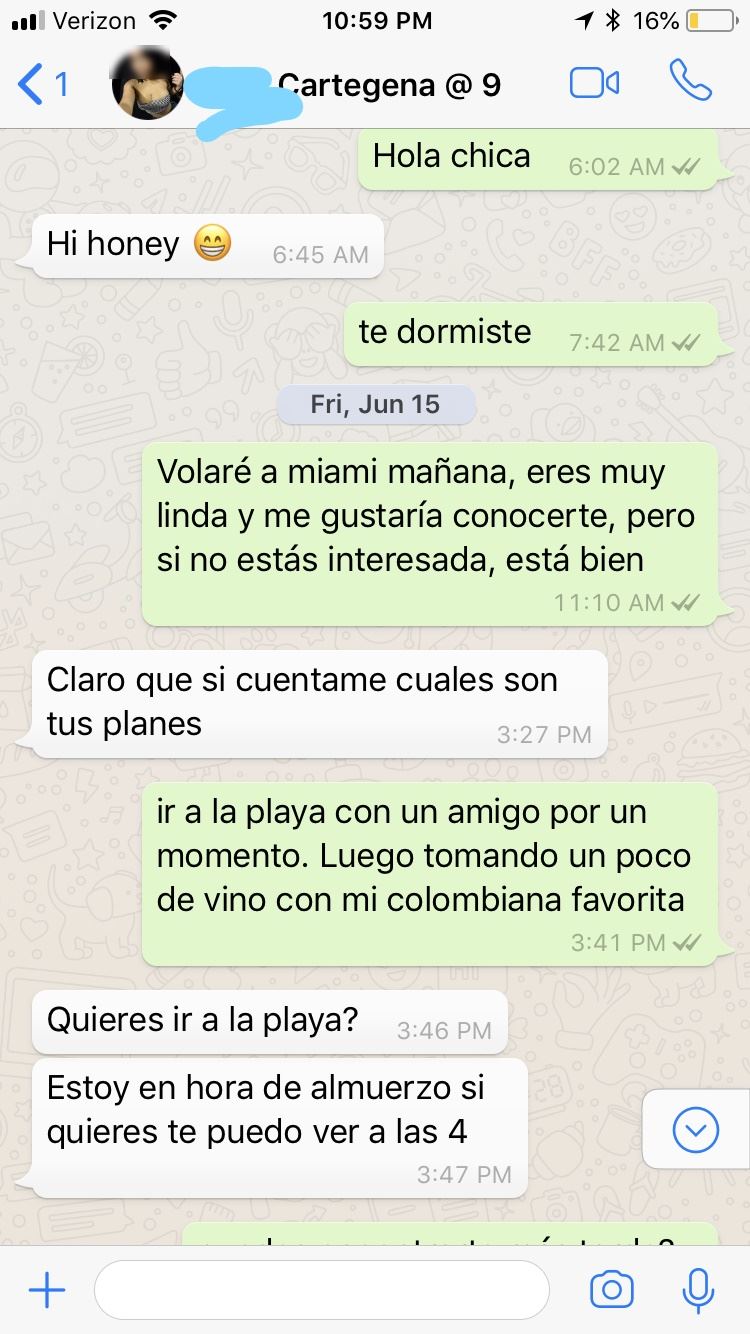750x1334 pixels.
Task: Jump to the latest messages
Action: [696, 1130]
